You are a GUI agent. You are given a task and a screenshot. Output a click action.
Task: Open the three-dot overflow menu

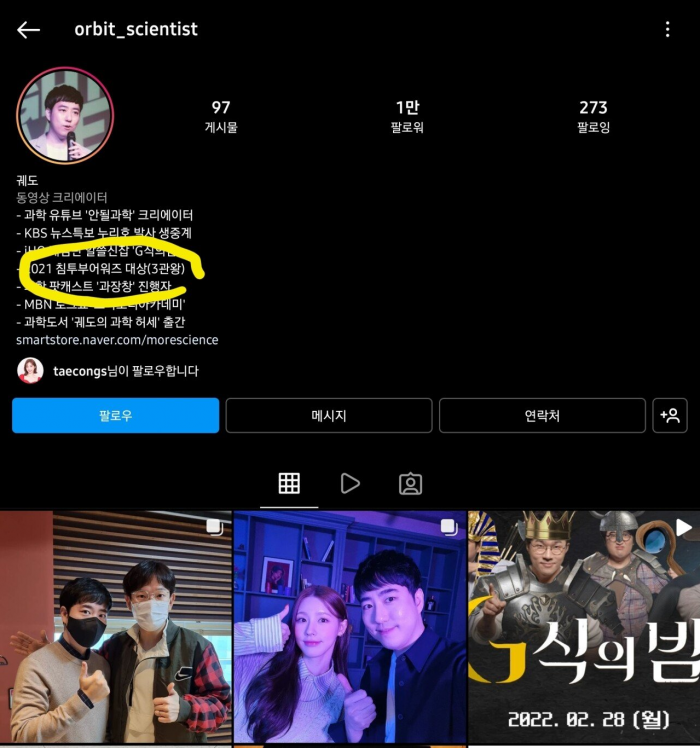pyautogui.click(x=667, y=30)
